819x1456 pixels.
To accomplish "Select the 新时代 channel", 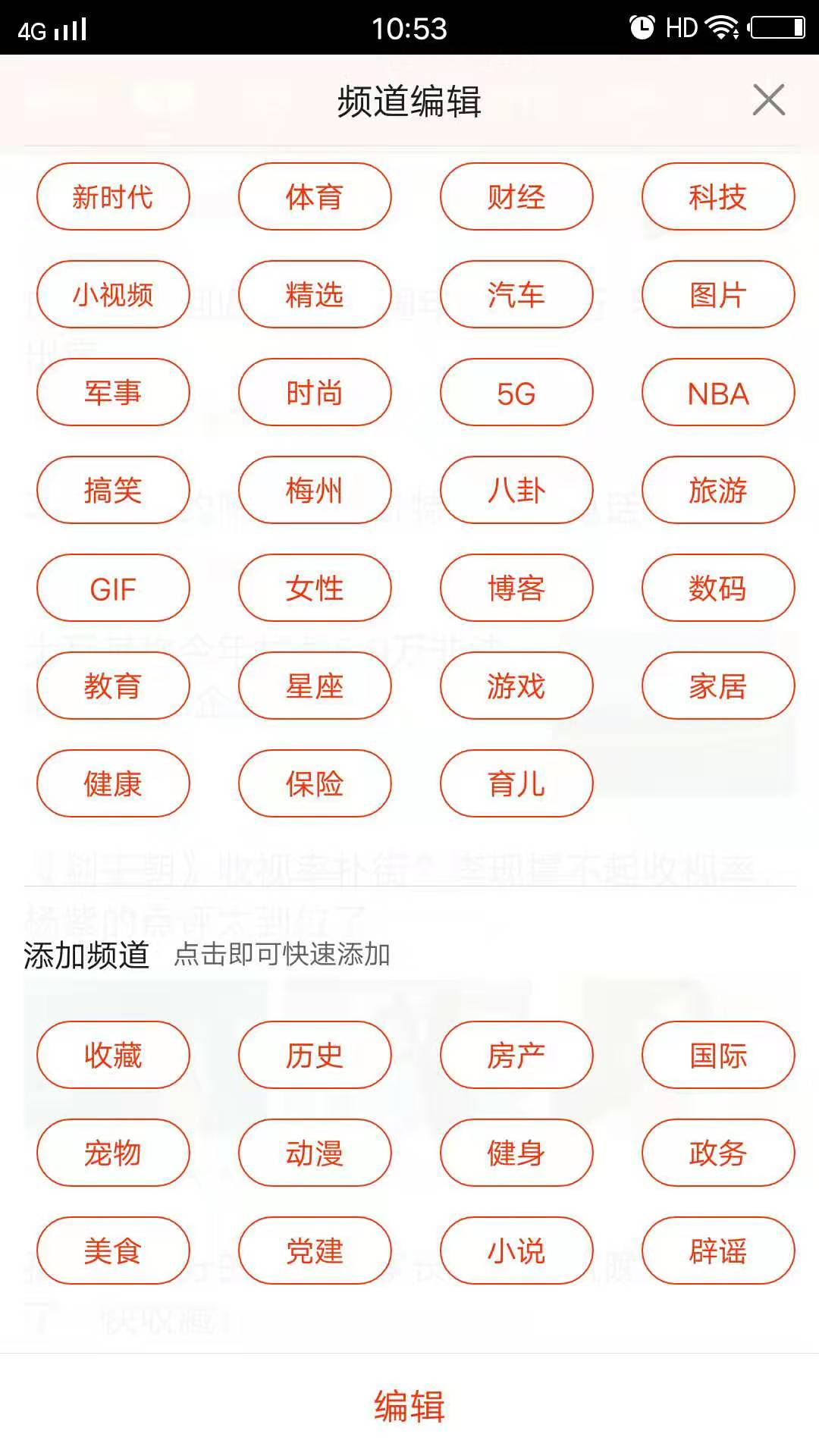I will [x=112, y=196].
